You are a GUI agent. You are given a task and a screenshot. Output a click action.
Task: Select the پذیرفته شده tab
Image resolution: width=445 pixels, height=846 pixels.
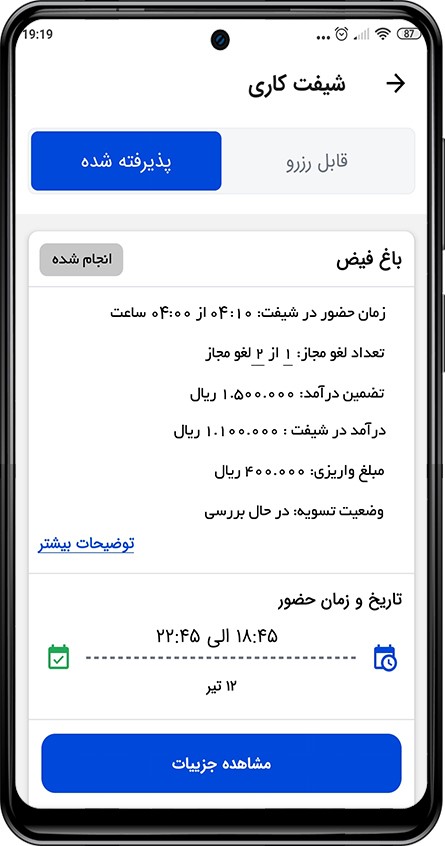pos(126,161)
